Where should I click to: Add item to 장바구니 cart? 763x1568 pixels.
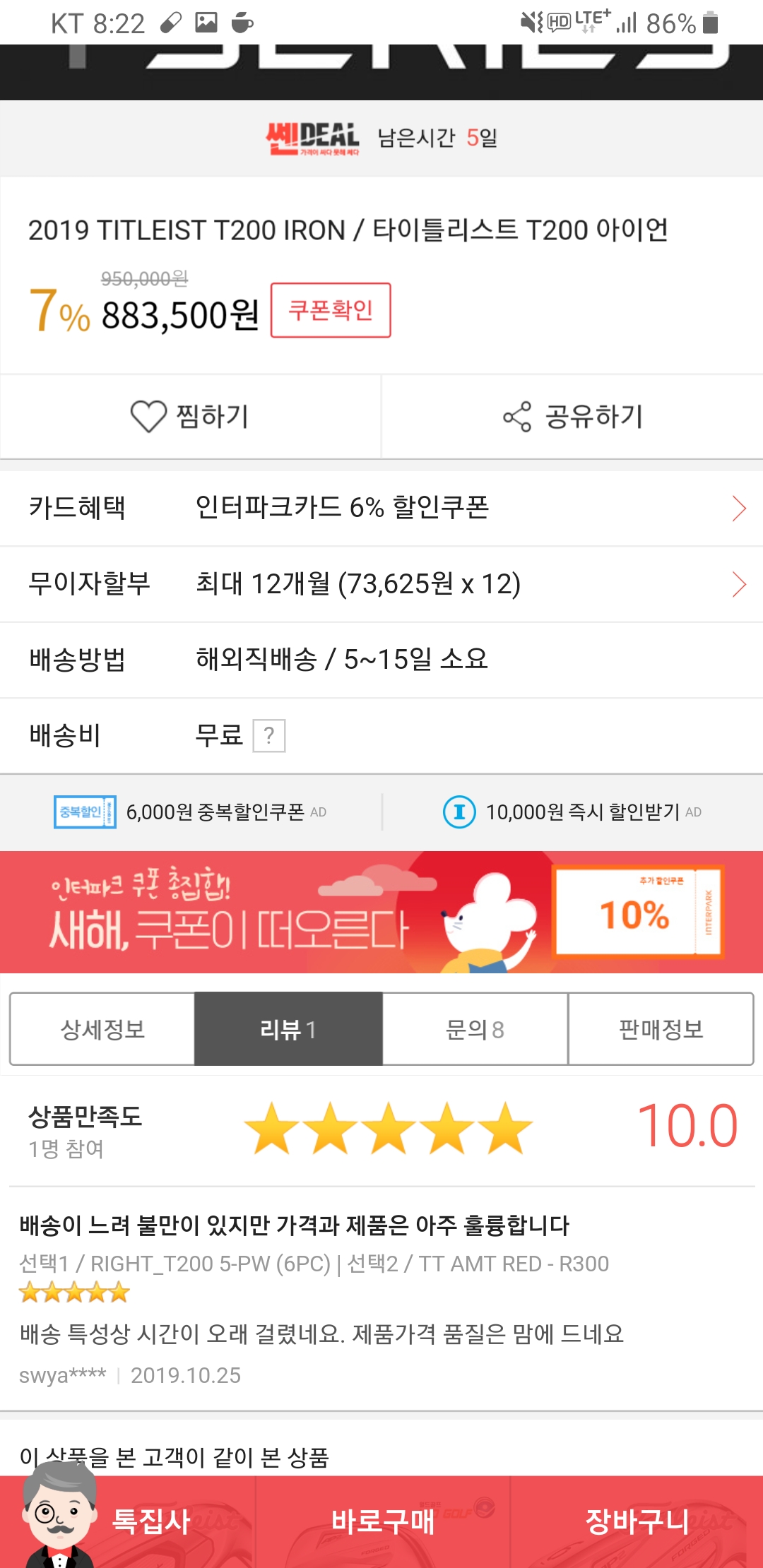coord(637,1521)
